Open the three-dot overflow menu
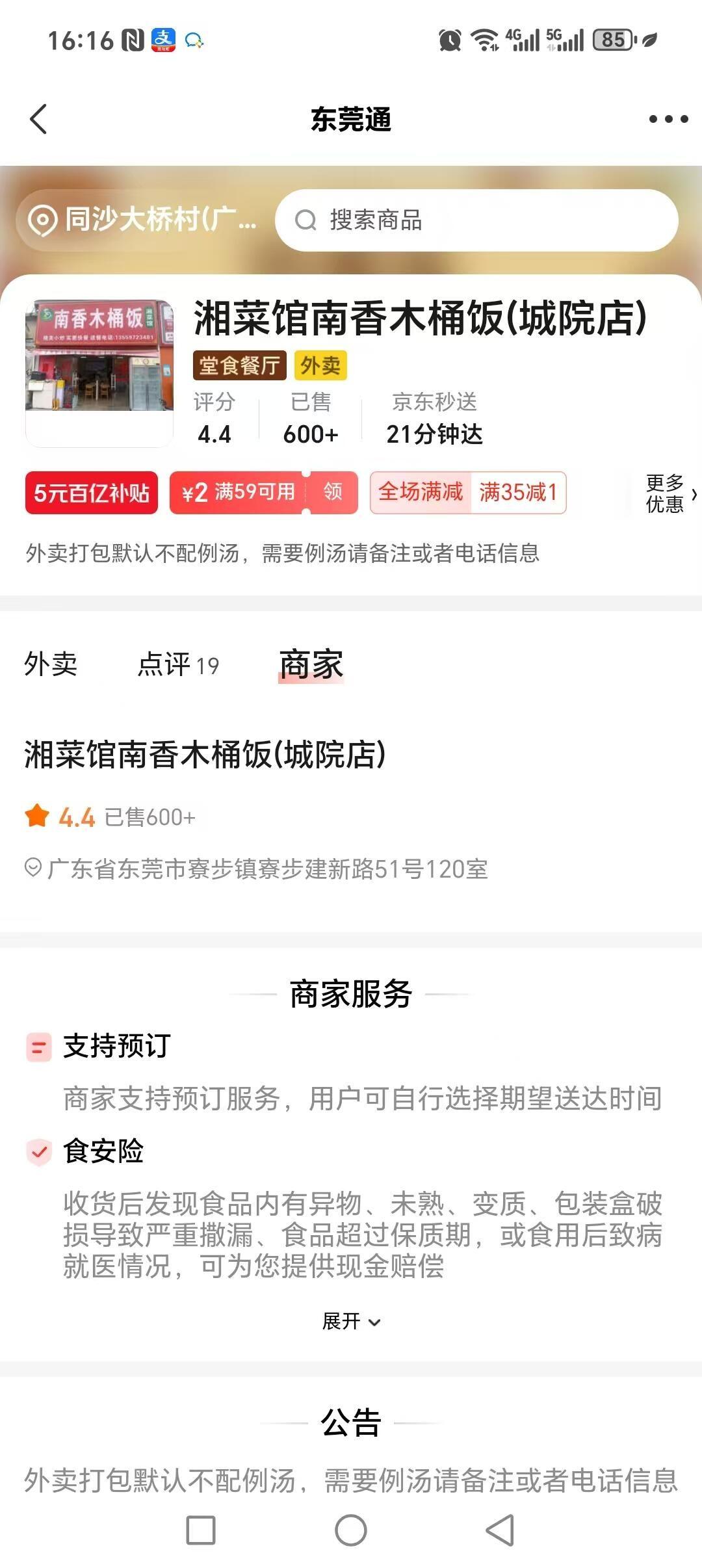The image size is (702, 1568). click(x=668, y=120)
